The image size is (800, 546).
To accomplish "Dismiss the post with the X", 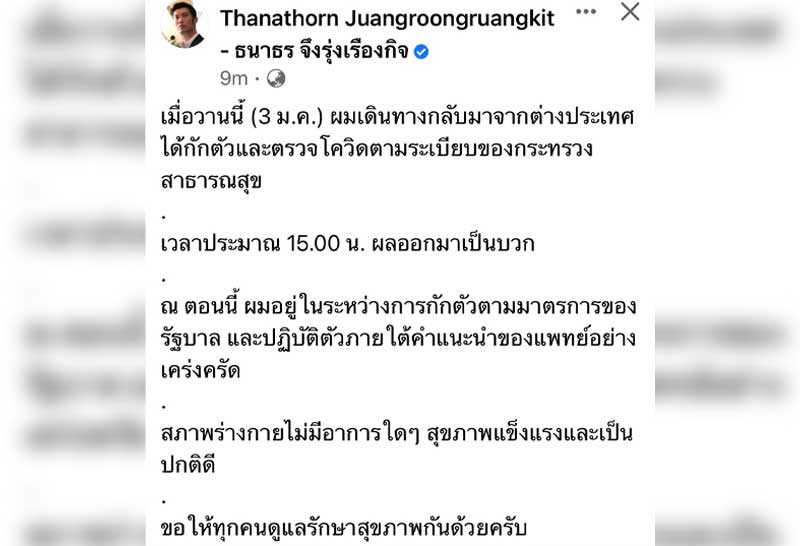I will [630, 12].
